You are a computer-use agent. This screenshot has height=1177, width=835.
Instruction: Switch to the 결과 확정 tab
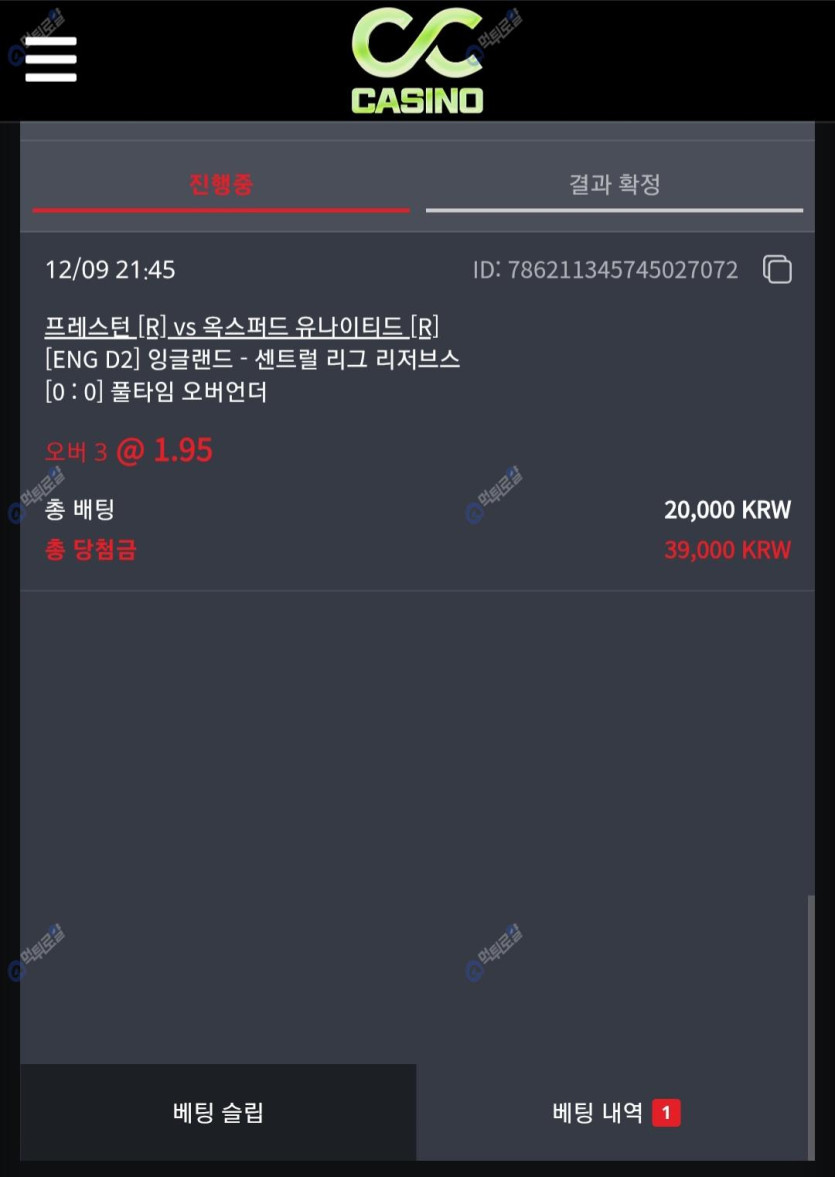click(x=614, y=184)
